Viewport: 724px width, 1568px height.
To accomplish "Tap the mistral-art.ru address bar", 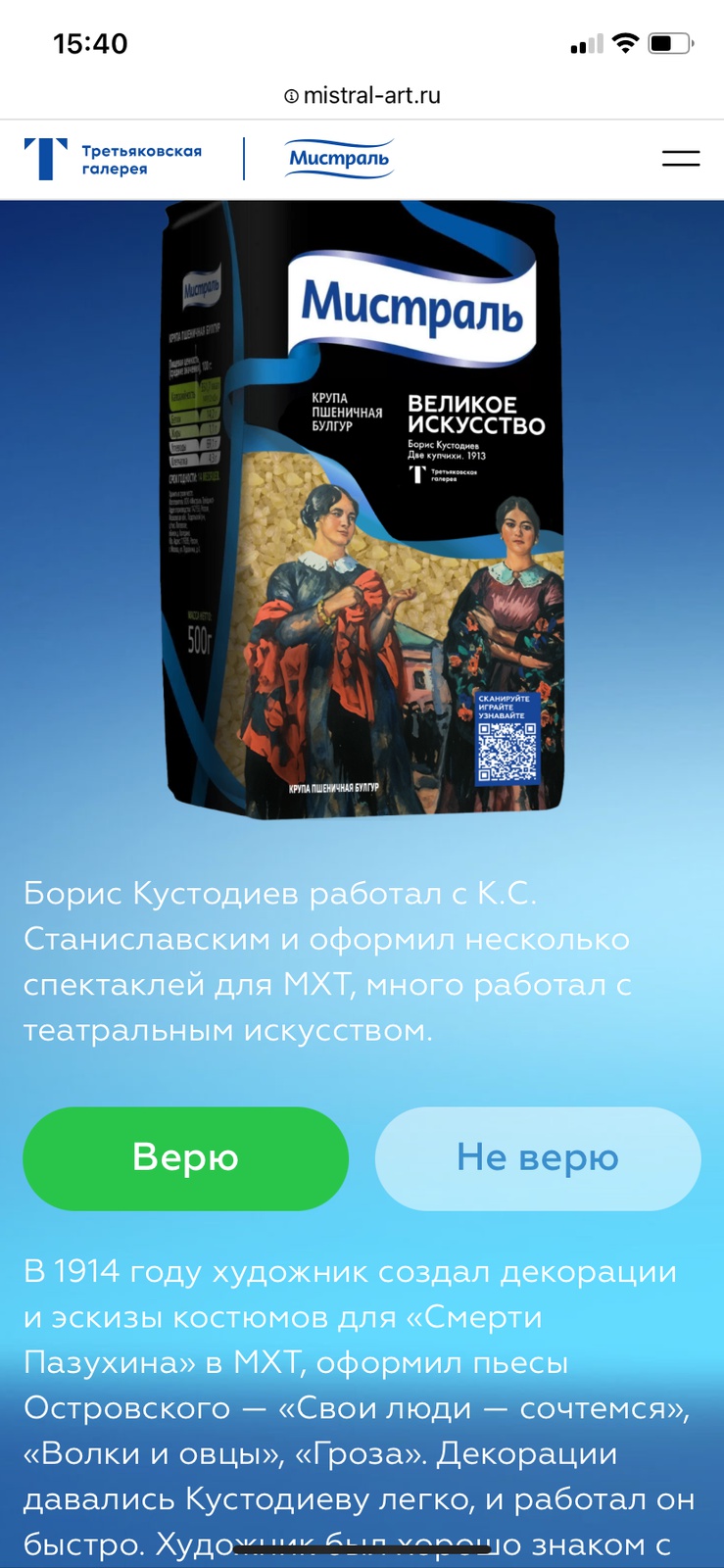I will [x=362, y=95].
